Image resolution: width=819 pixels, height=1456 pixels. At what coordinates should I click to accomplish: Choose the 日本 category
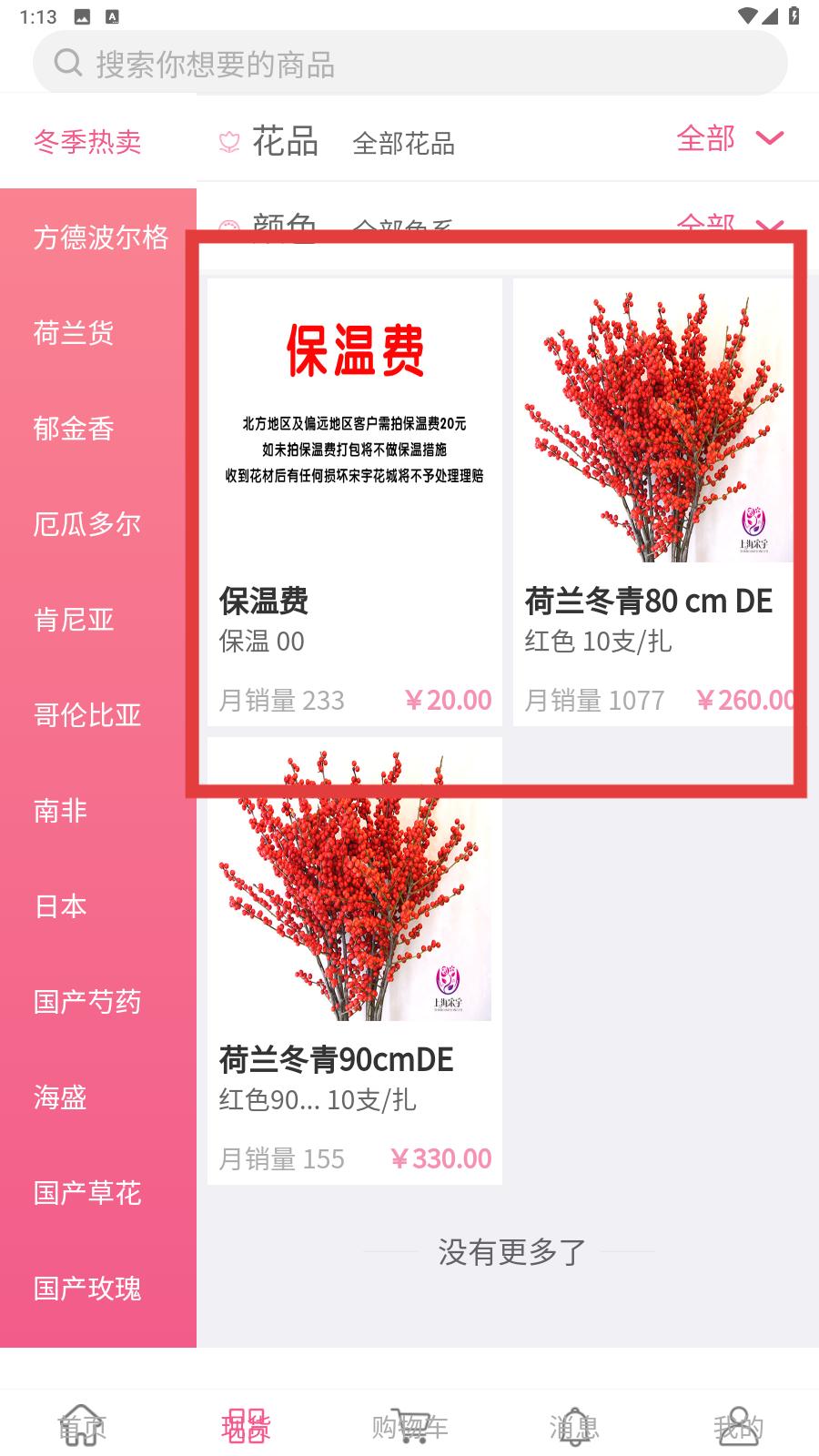point(60,906)
